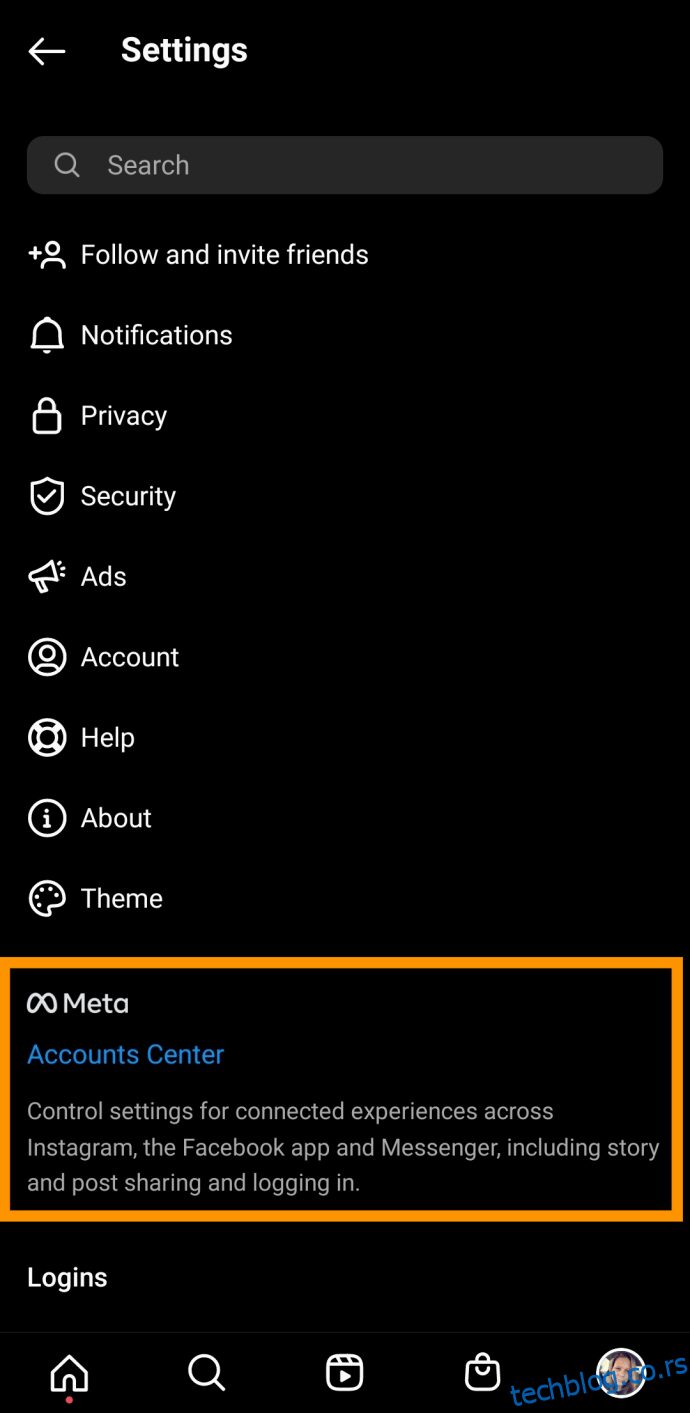The height and width of the screenshot is (1413, 690).
Task: Switch to the Reels tab
Action: 345,1373
